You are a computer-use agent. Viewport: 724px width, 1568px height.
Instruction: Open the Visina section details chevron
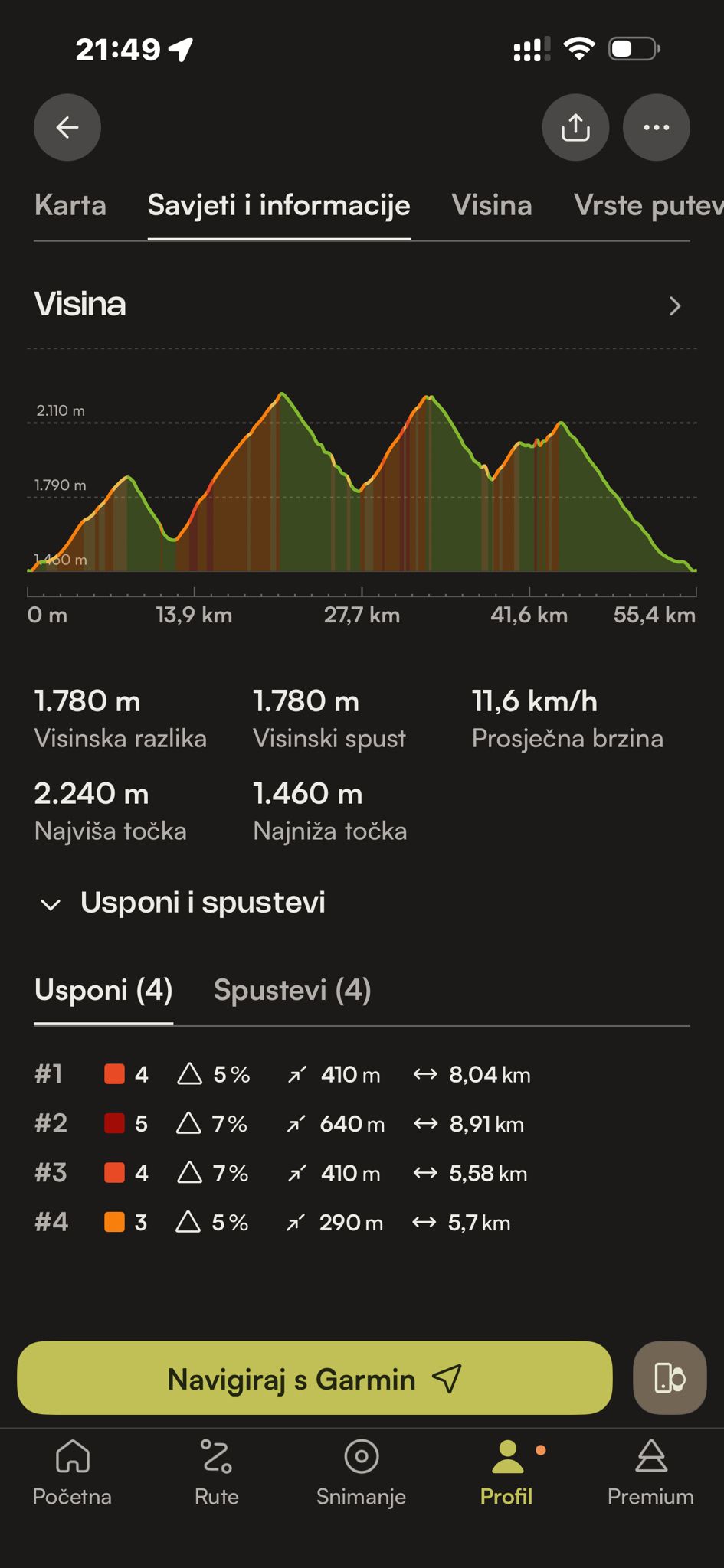[x=675, y=306]
